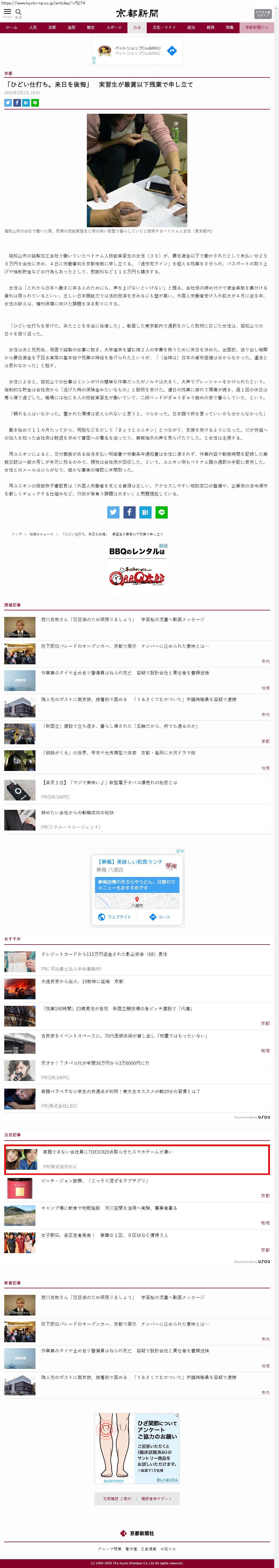The image size is (279, 1568).
Task: Open the 文化・ライフ tab
Action: 164,28
